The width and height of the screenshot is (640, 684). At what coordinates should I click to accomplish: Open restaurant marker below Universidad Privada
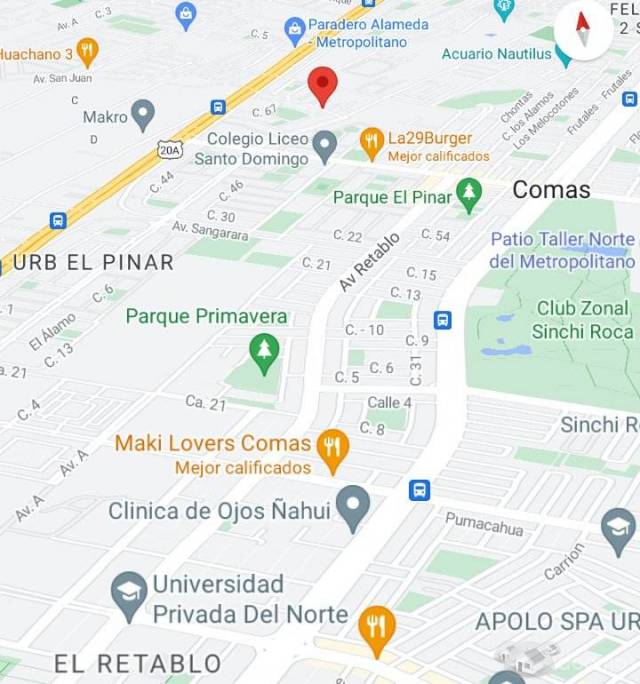[x=376, y=630]
